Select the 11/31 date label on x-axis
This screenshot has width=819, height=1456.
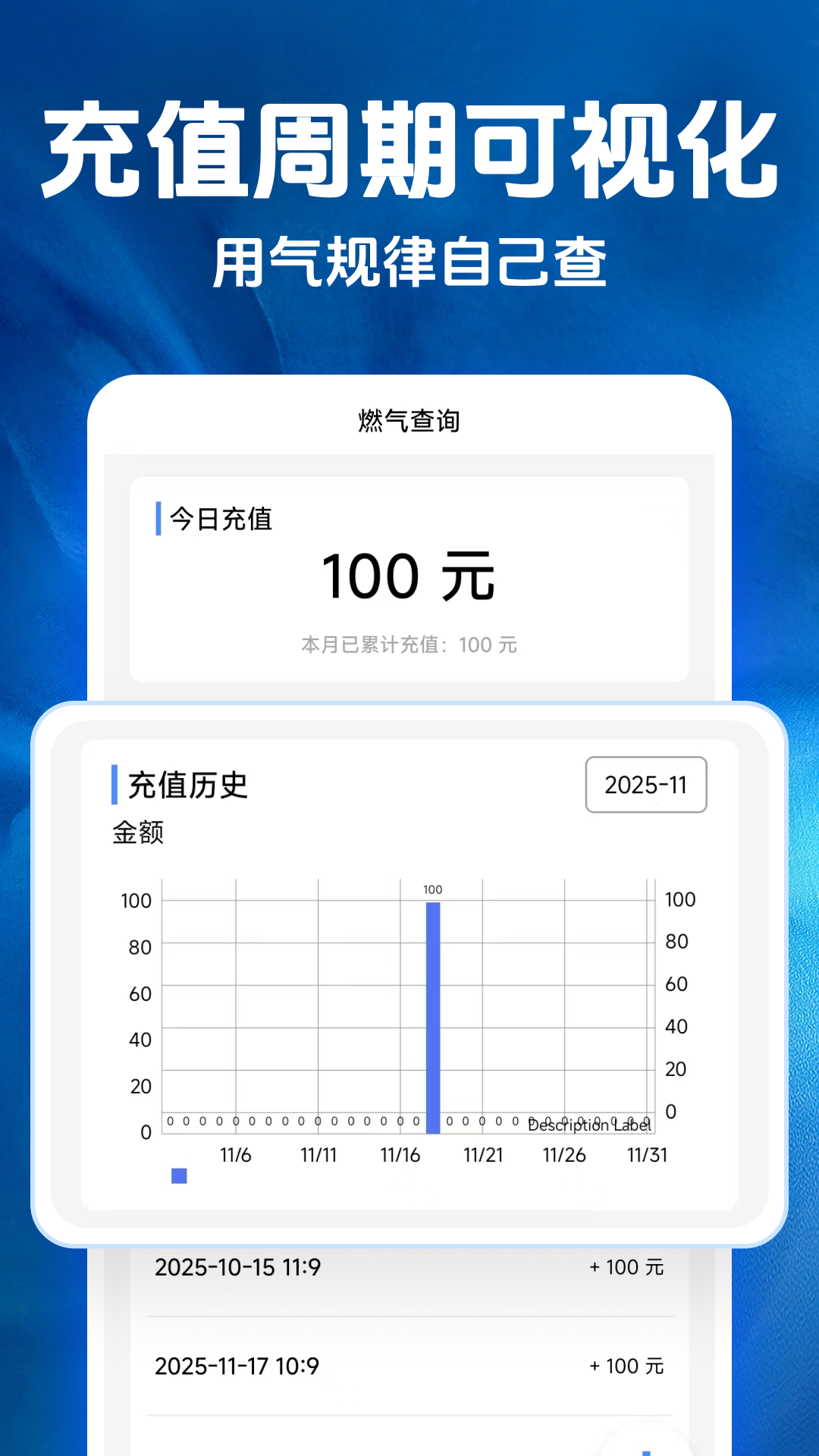(x=647, y=1155)
